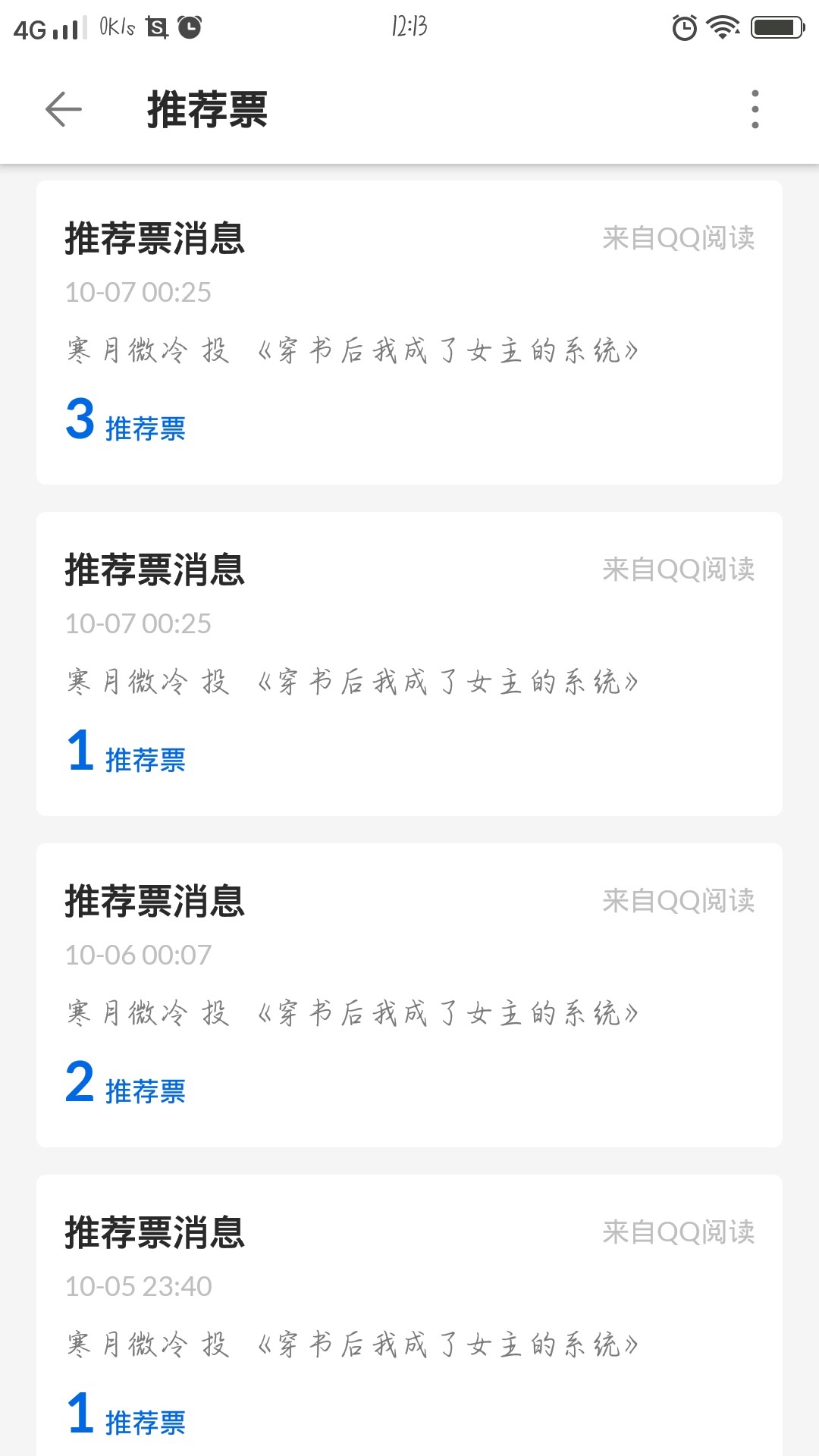Open the 10-06 00:07 推荐票消息 card
Image resolution: width=819 pixels, height=1456 pixels.
point(409,995)
